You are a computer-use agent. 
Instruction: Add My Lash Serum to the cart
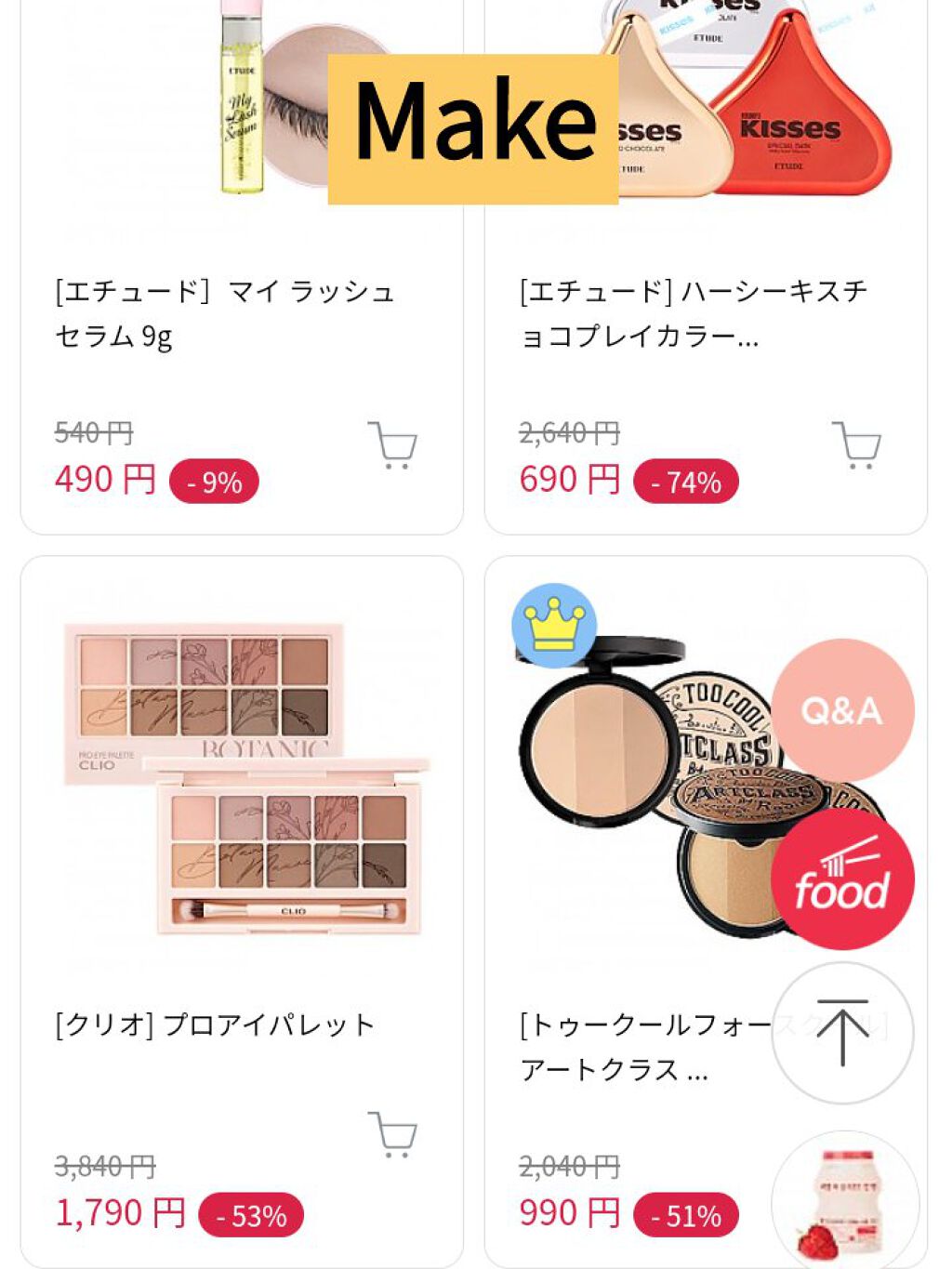tap(394, 446)
